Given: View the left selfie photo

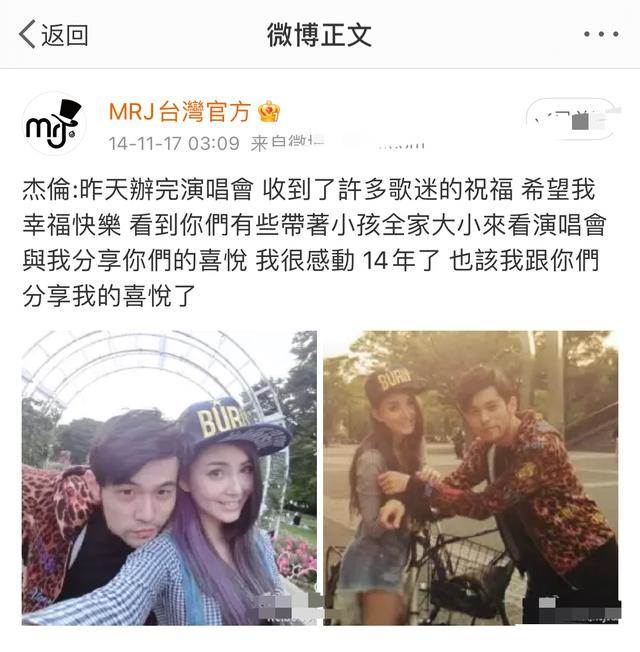Looking at the screenshot, I should [x=169, y=477].
